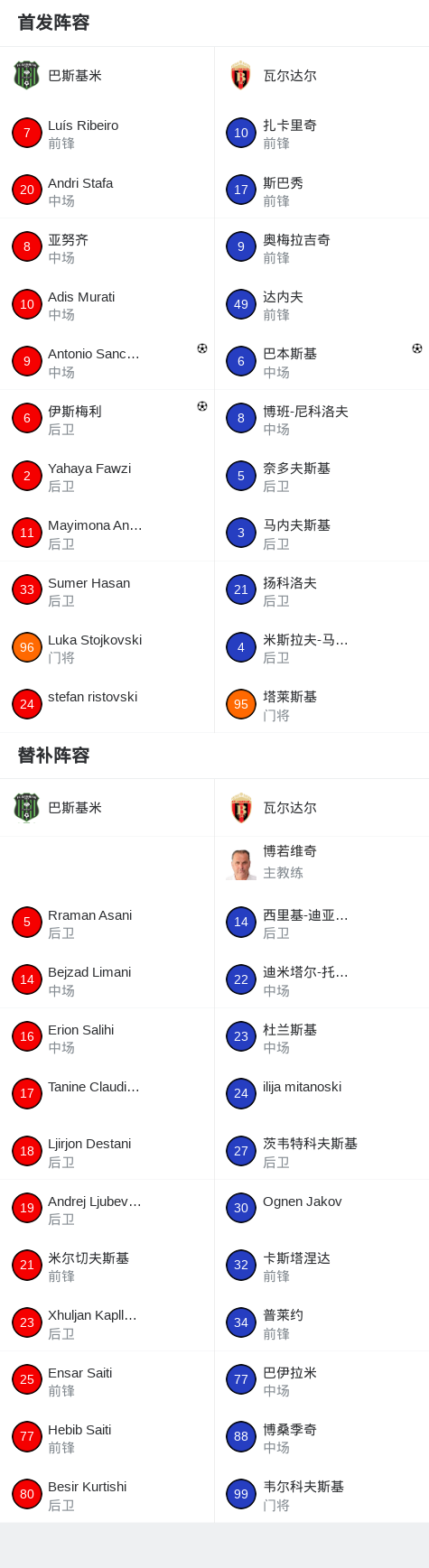Select player Adis Murati
The height and width of the screenshot is (1568, 429).
[x=107, y=304]
